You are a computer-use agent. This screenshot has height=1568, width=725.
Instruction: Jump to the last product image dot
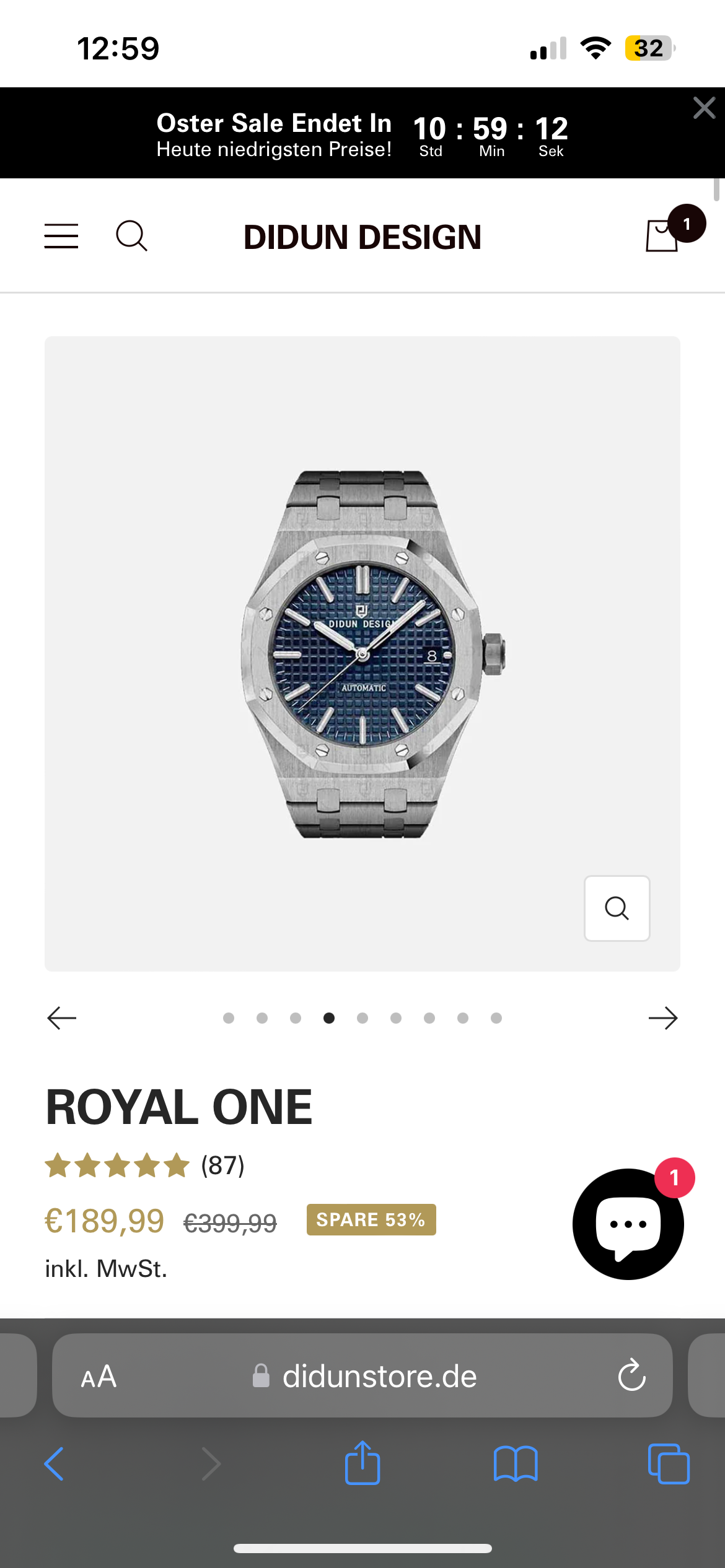point(496,1018)
